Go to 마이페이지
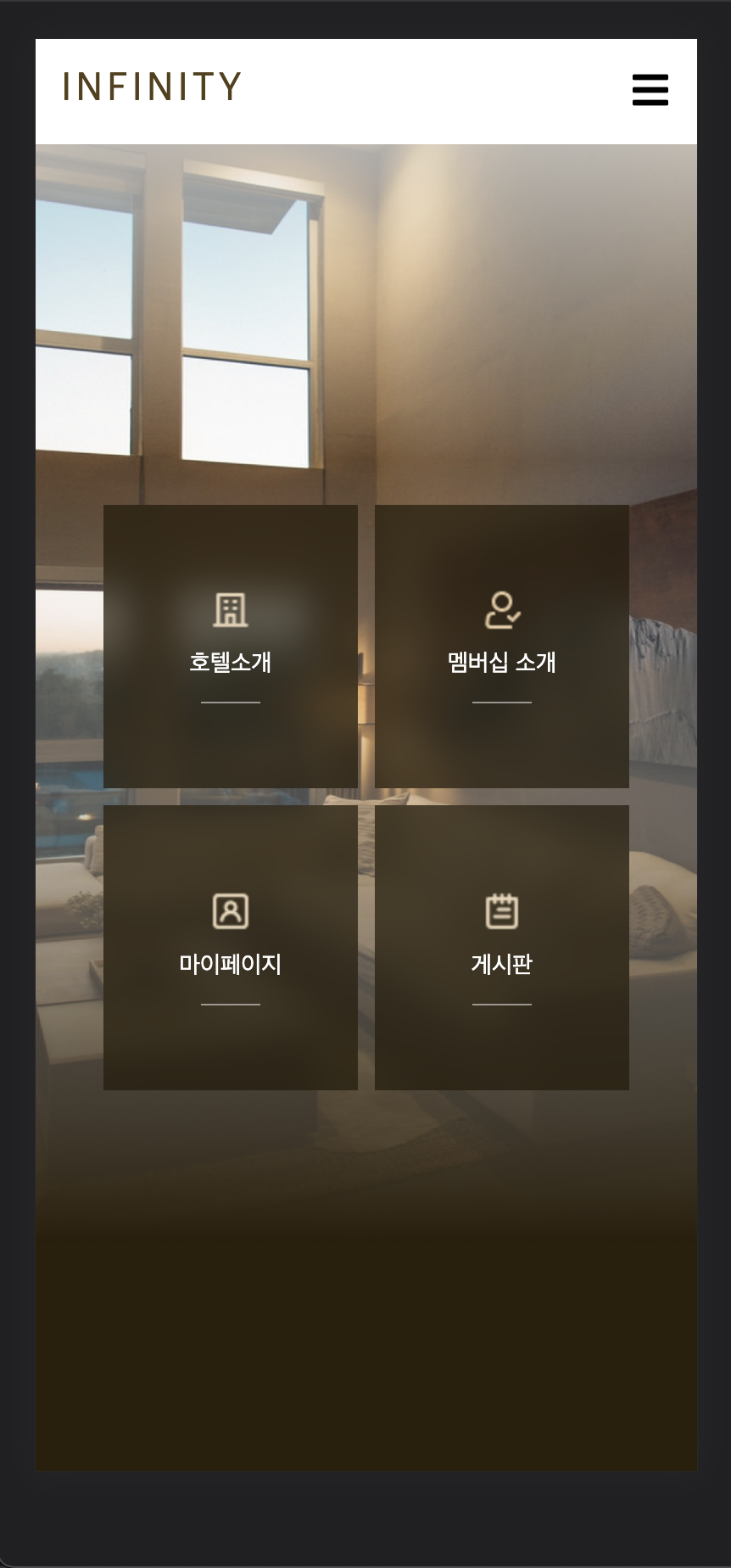The height and width of the screenshot is (1568, 731). [231, 947]
